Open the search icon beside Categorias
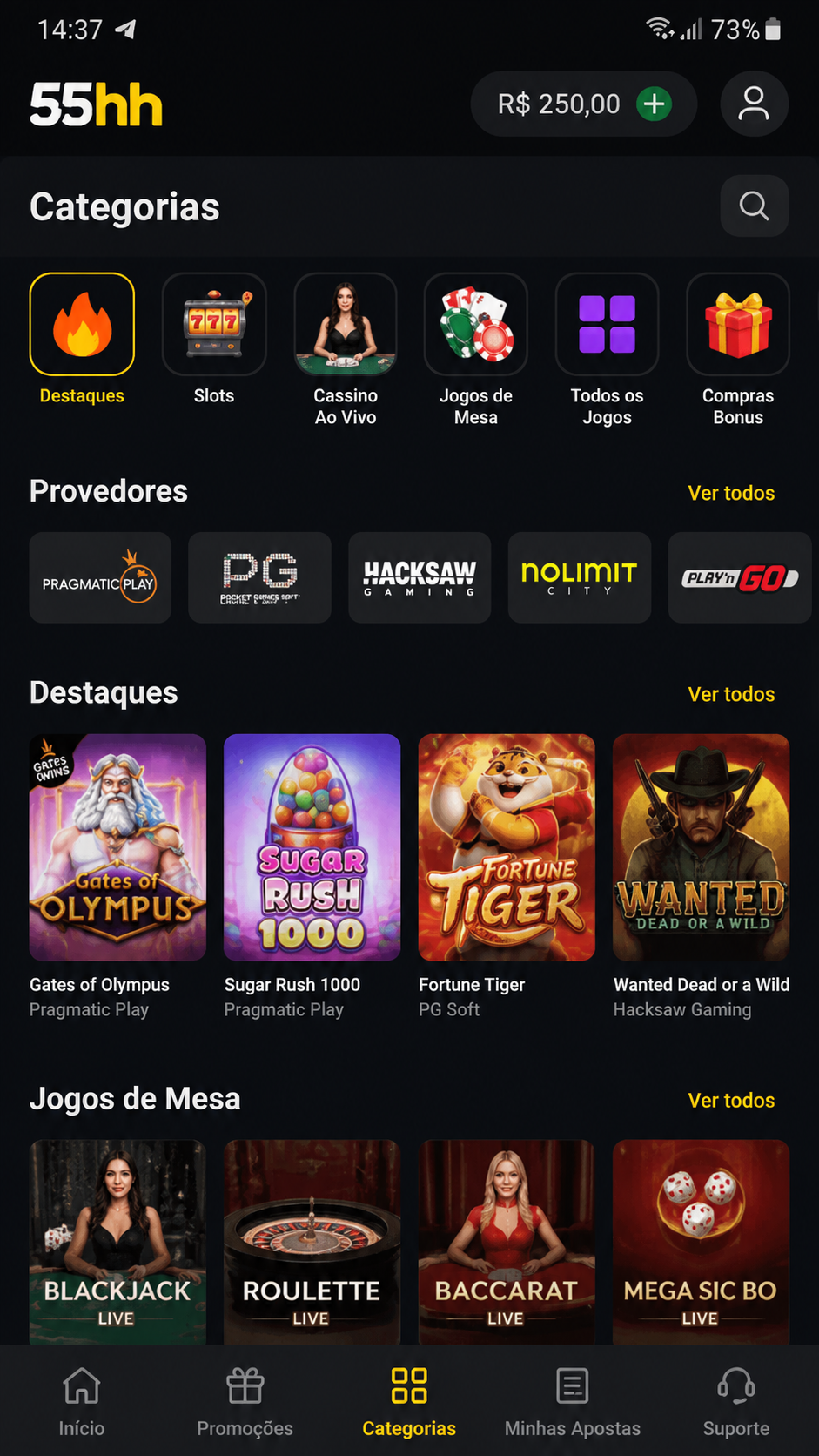The height and width of the screenshot is (1456, 819). [x=754, y=206]
